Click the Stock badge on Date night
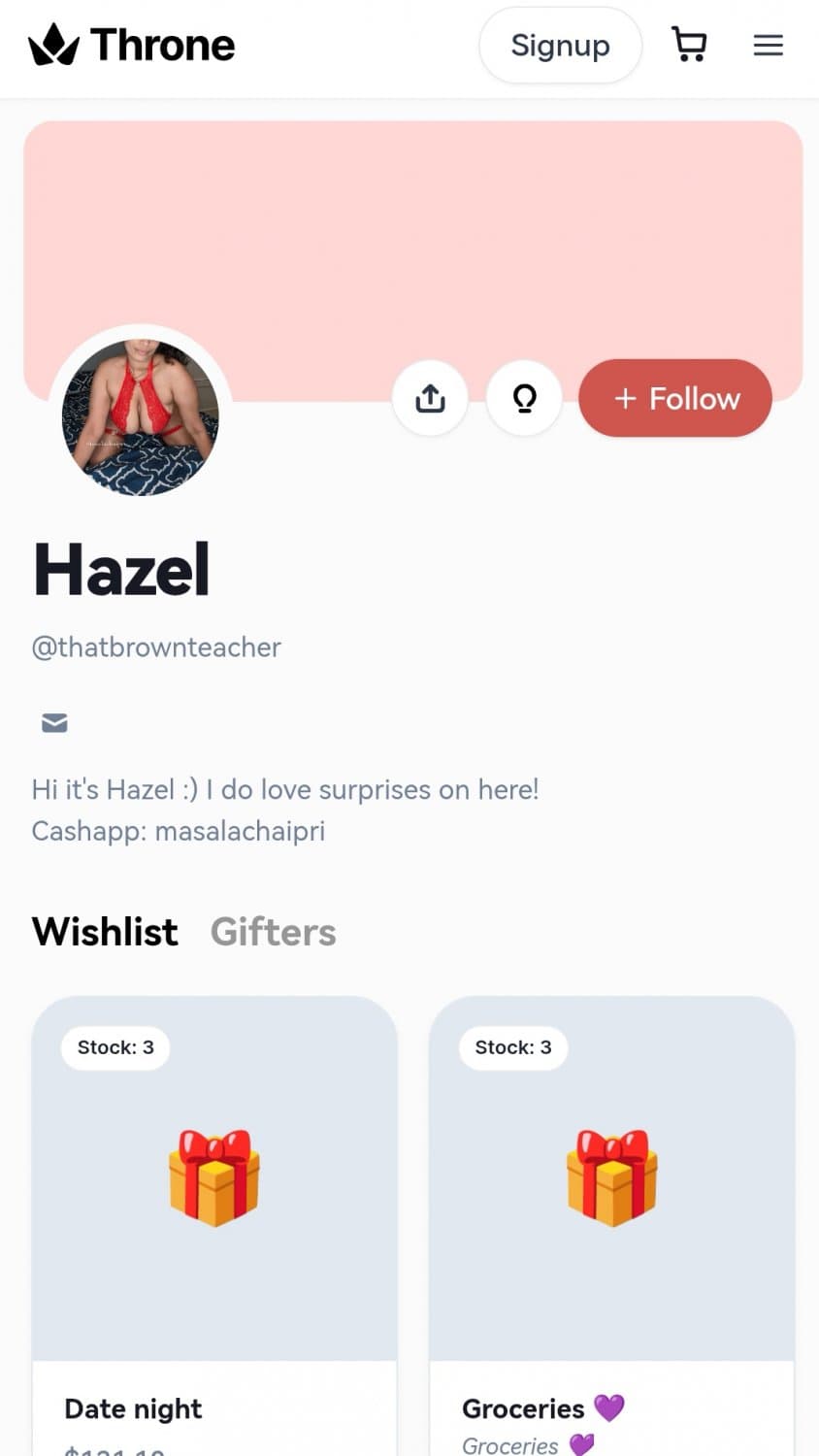This screenshot has height=1456, width=819. (x=115, y=1047)
